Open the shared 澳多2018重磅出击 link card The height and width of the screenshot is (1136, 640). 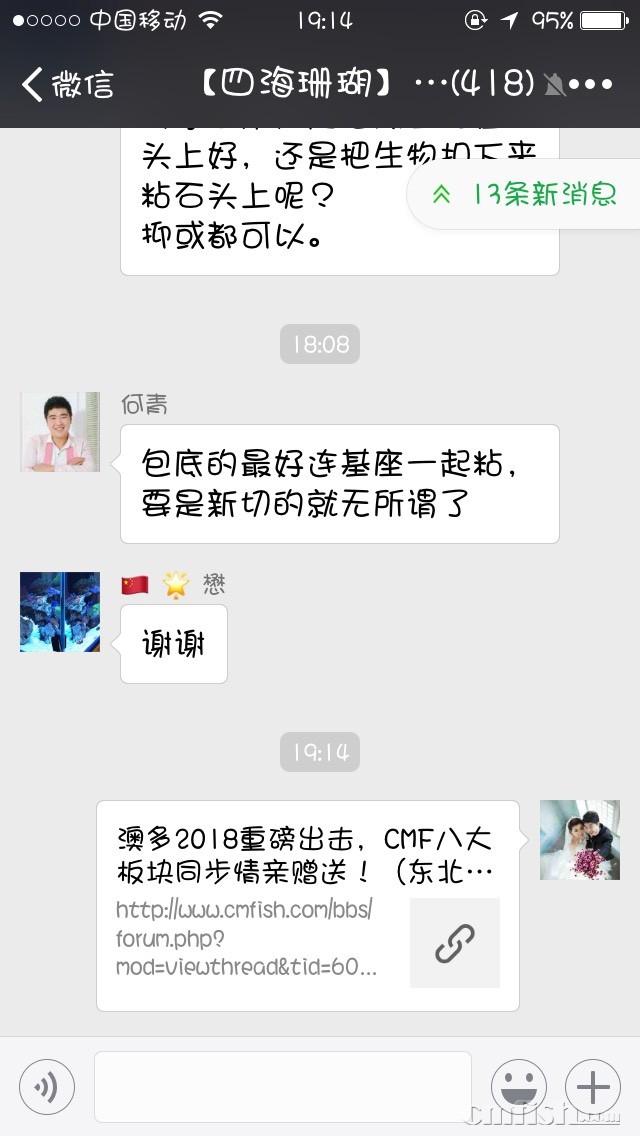coord(308,905)
